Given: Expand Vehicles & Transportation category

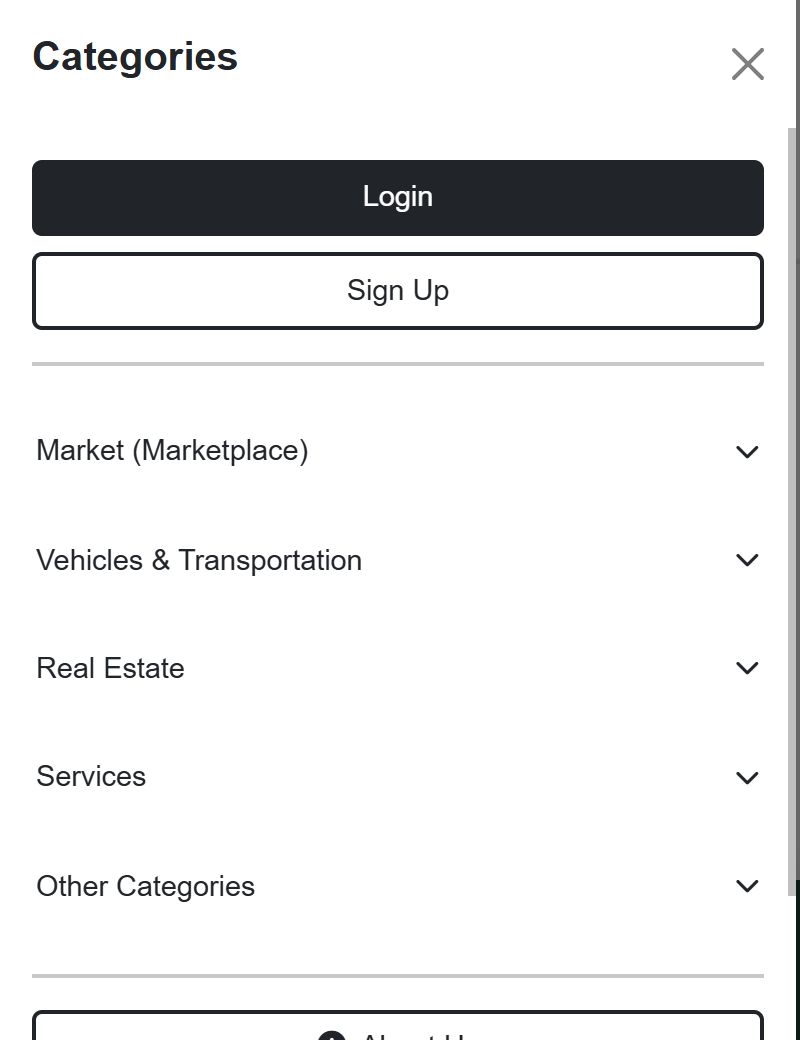Looking at the screenshot, I should [x=398, y=560].
